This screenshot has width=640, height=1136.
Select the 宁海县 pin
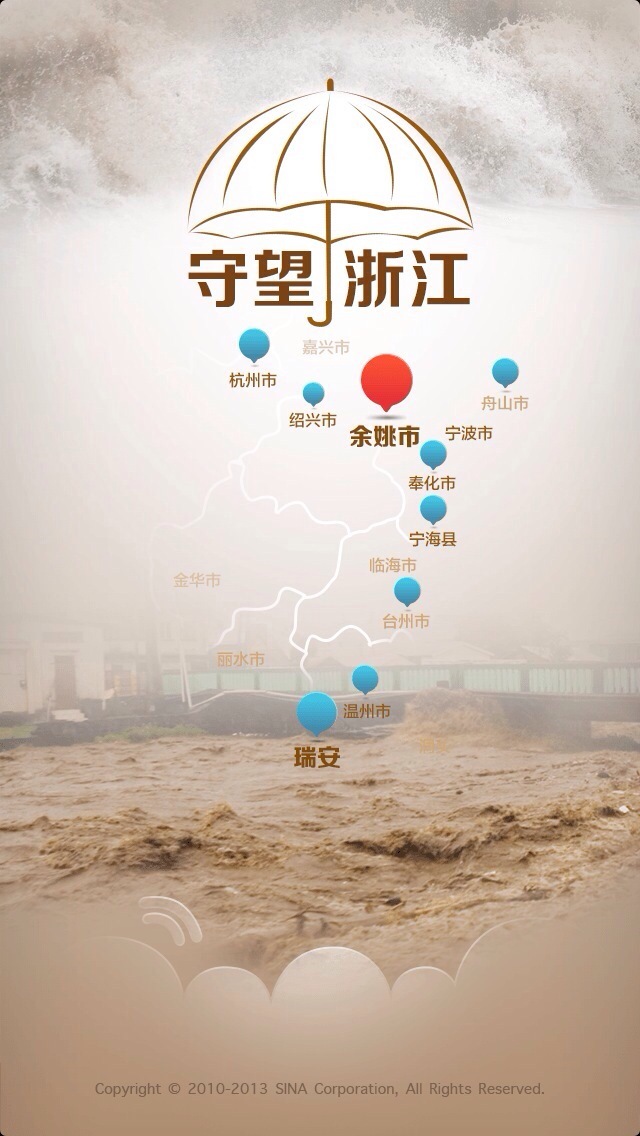[x=433, y=509]
